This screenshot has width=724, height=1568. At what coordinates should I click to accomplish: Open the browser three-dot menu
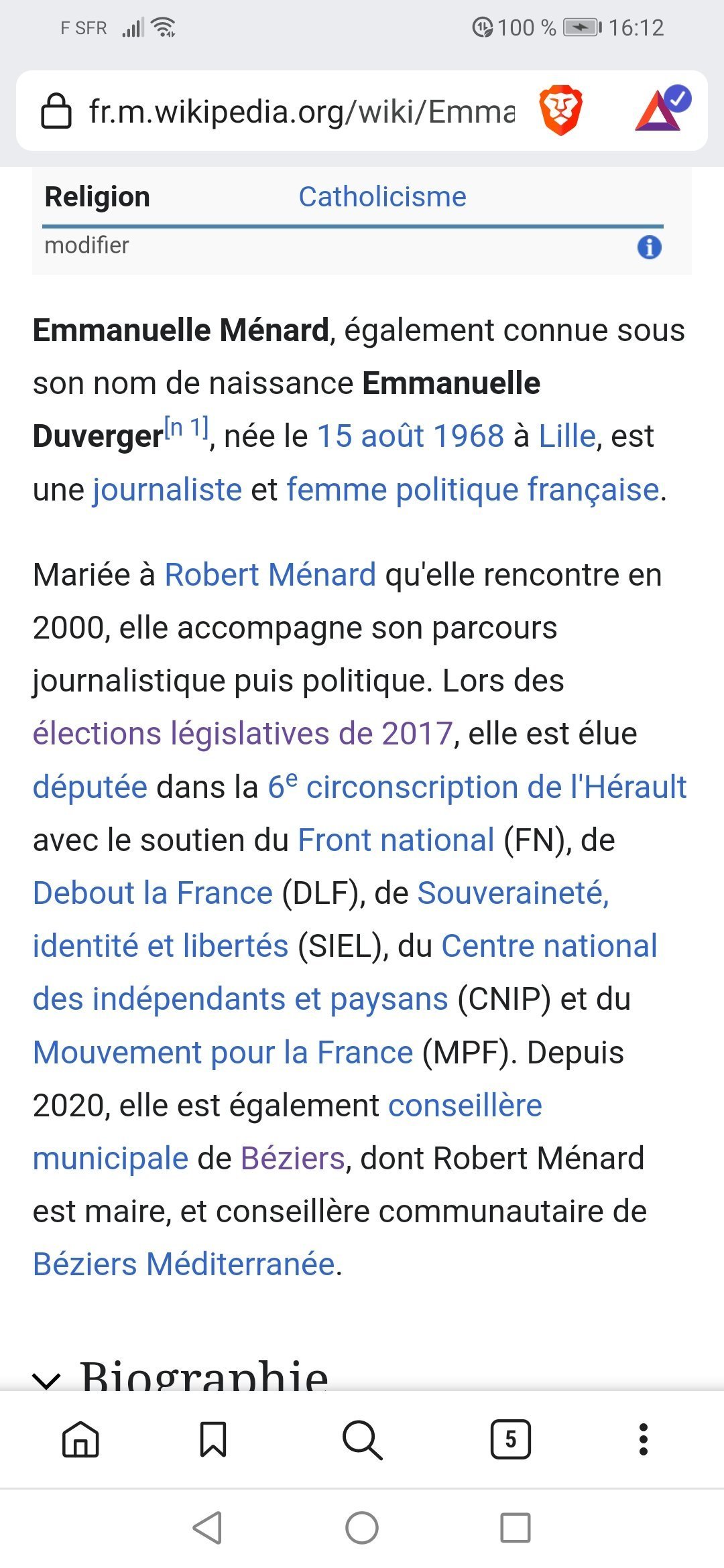pos(644,1439)
